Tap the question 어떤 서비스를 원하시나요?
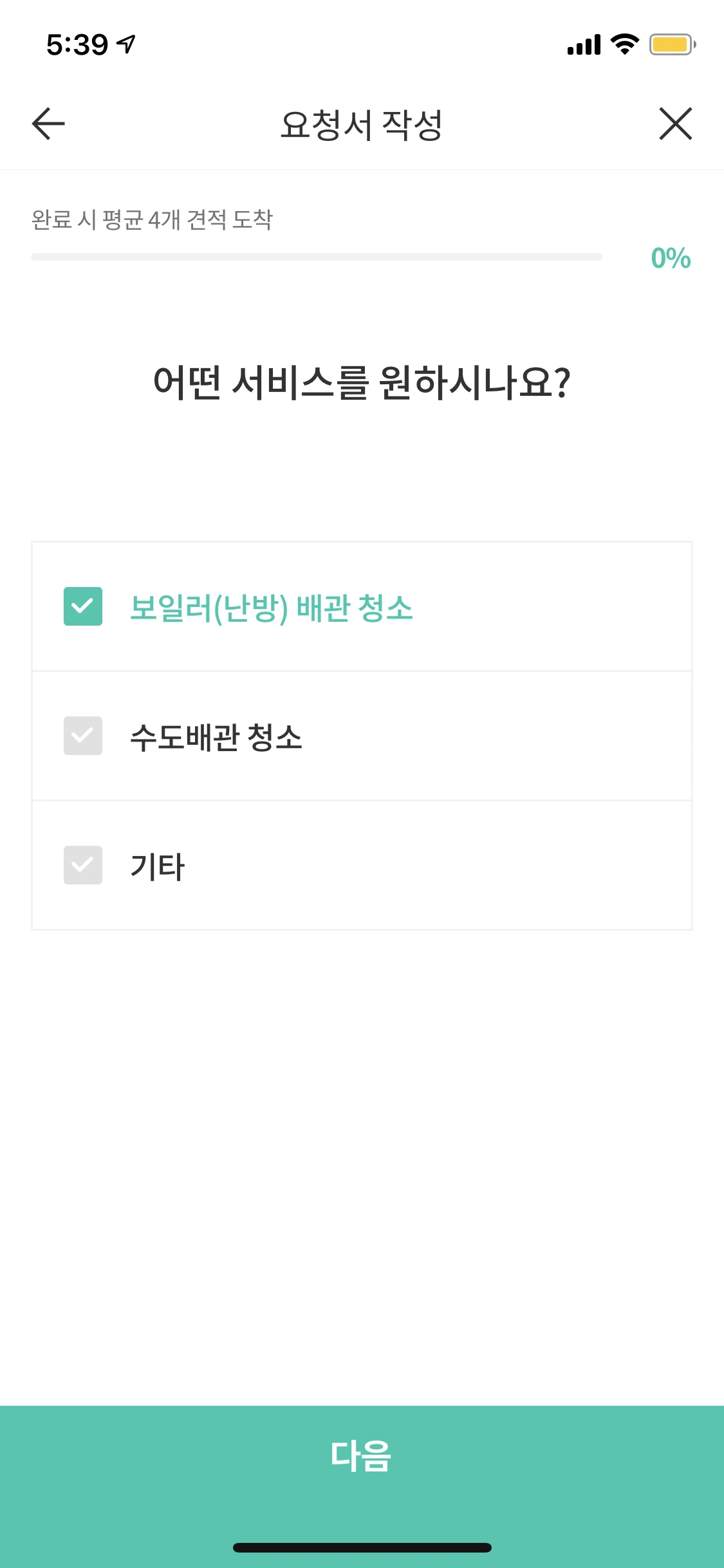 pyautogui.click(x=362, y=382)
